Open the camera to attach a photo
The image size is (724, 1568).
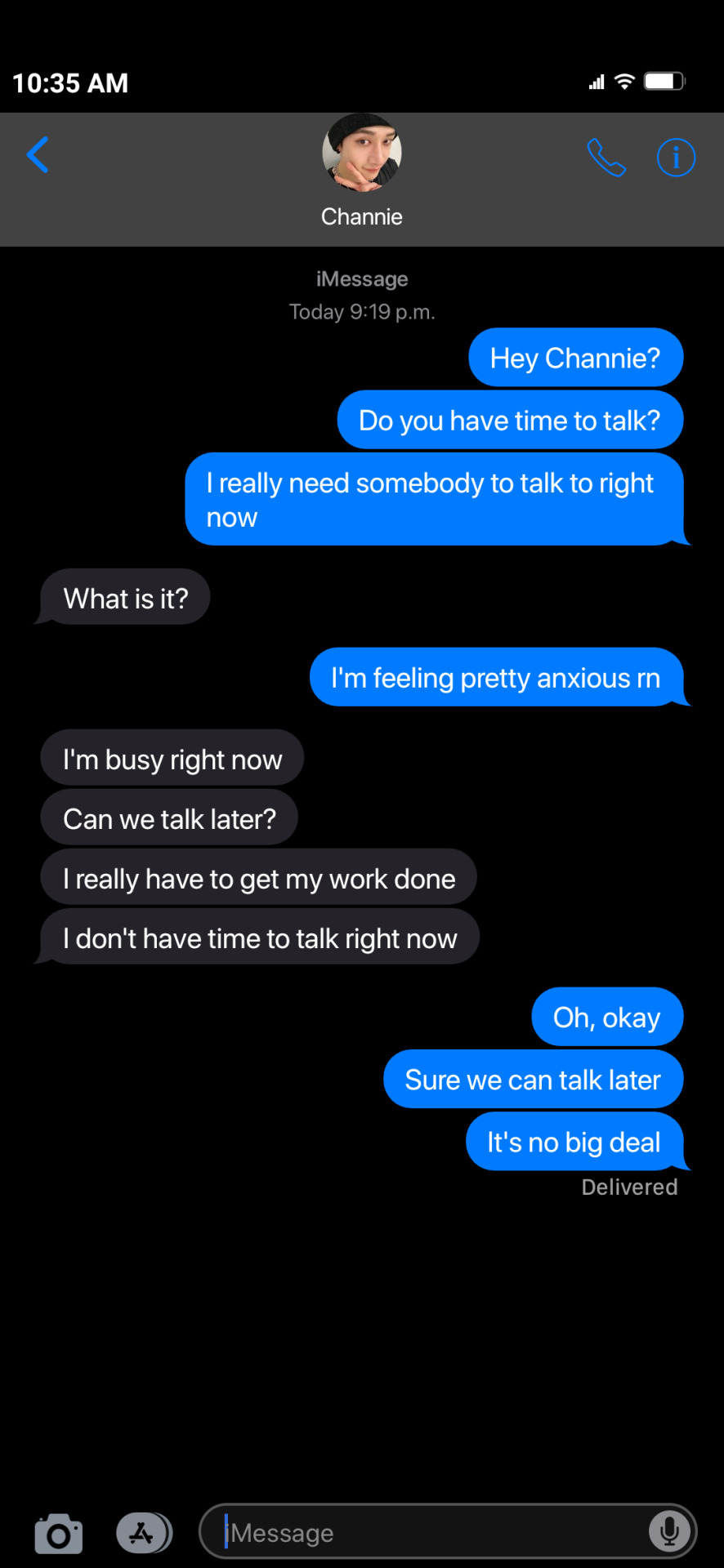pyautogui.click(x=58, y=1534)
